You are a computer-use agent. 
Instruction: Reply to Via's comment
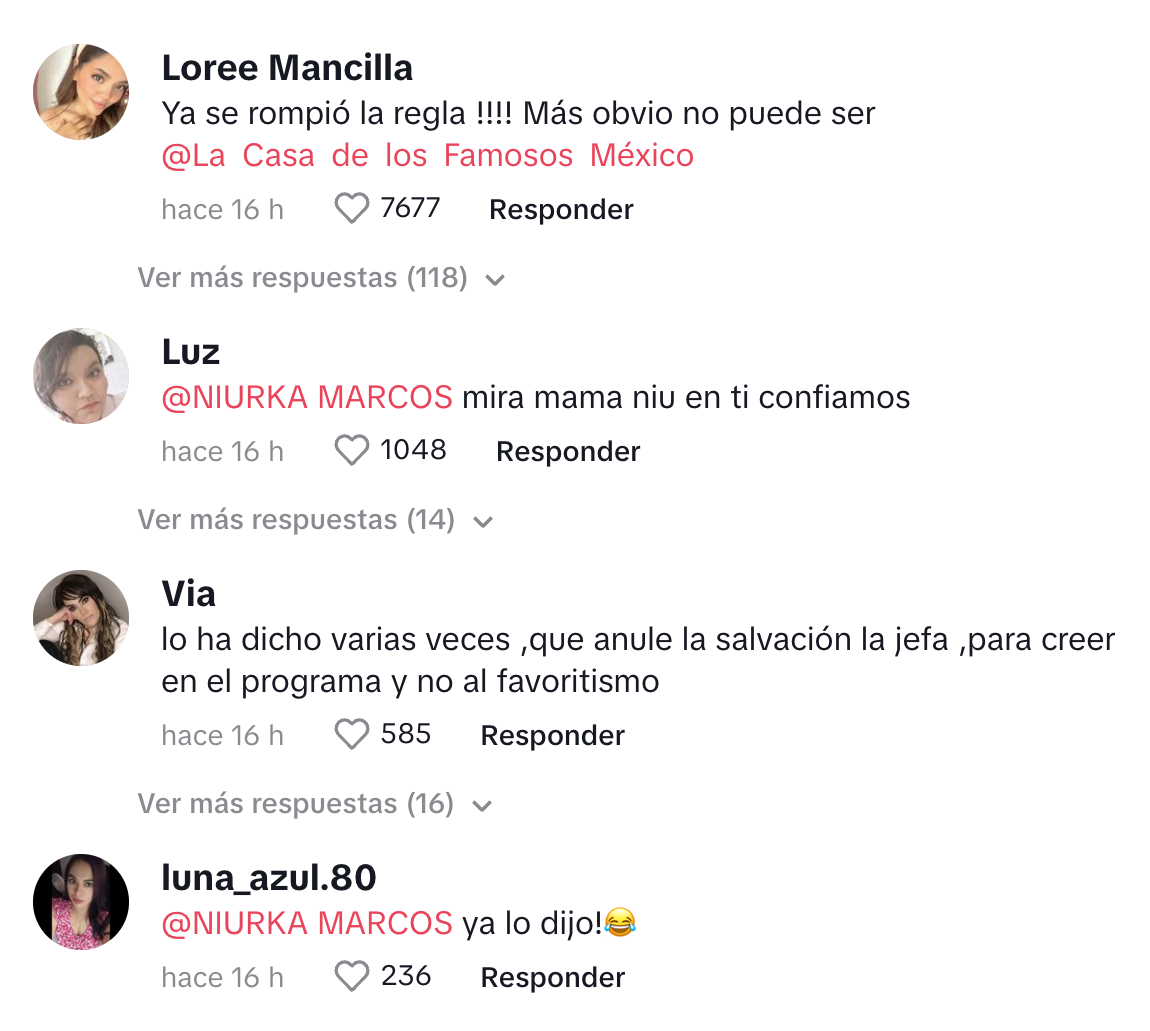pos(552,735)
